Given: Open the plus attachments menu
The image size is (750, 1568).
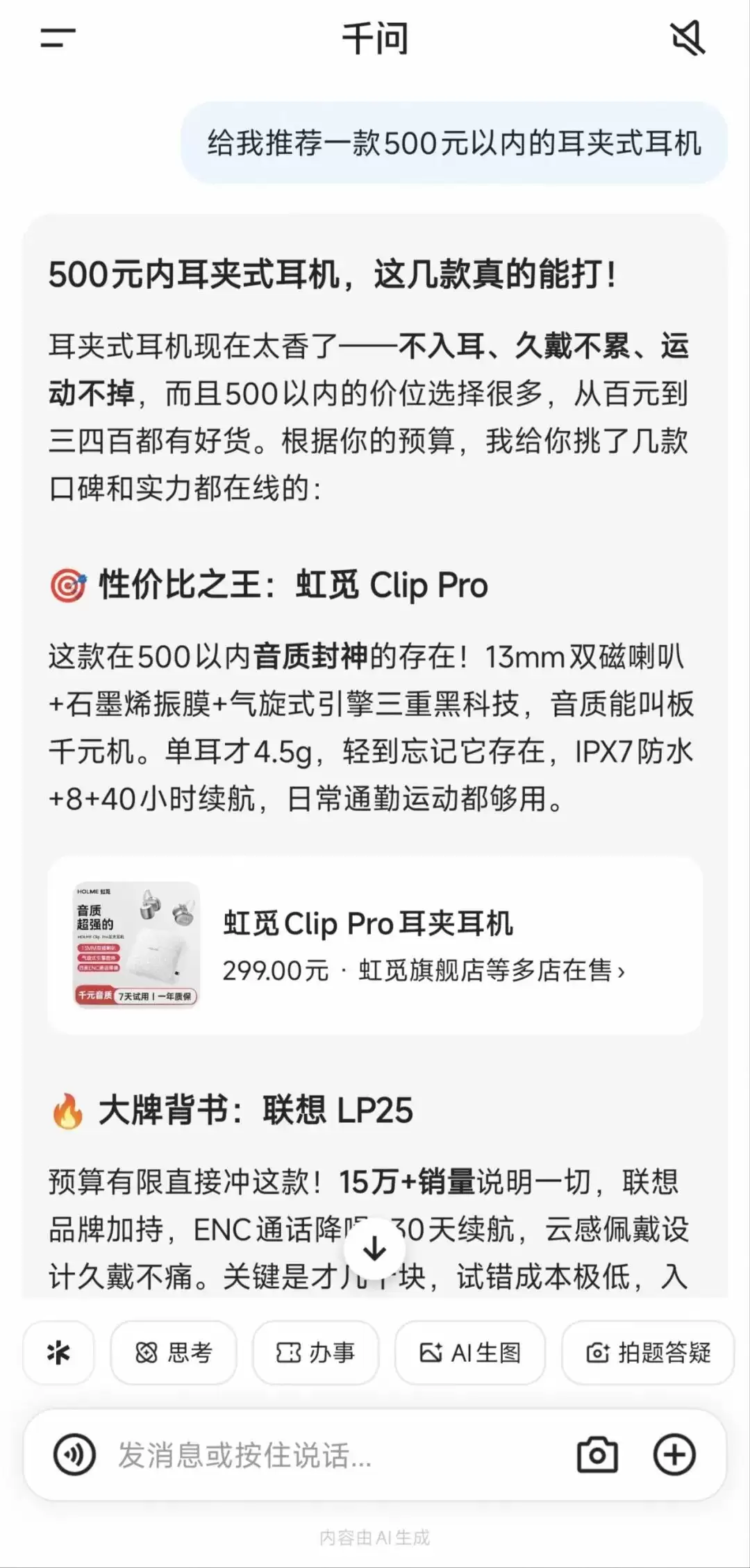Looking at the screenshot, I should pos(674,1455).
